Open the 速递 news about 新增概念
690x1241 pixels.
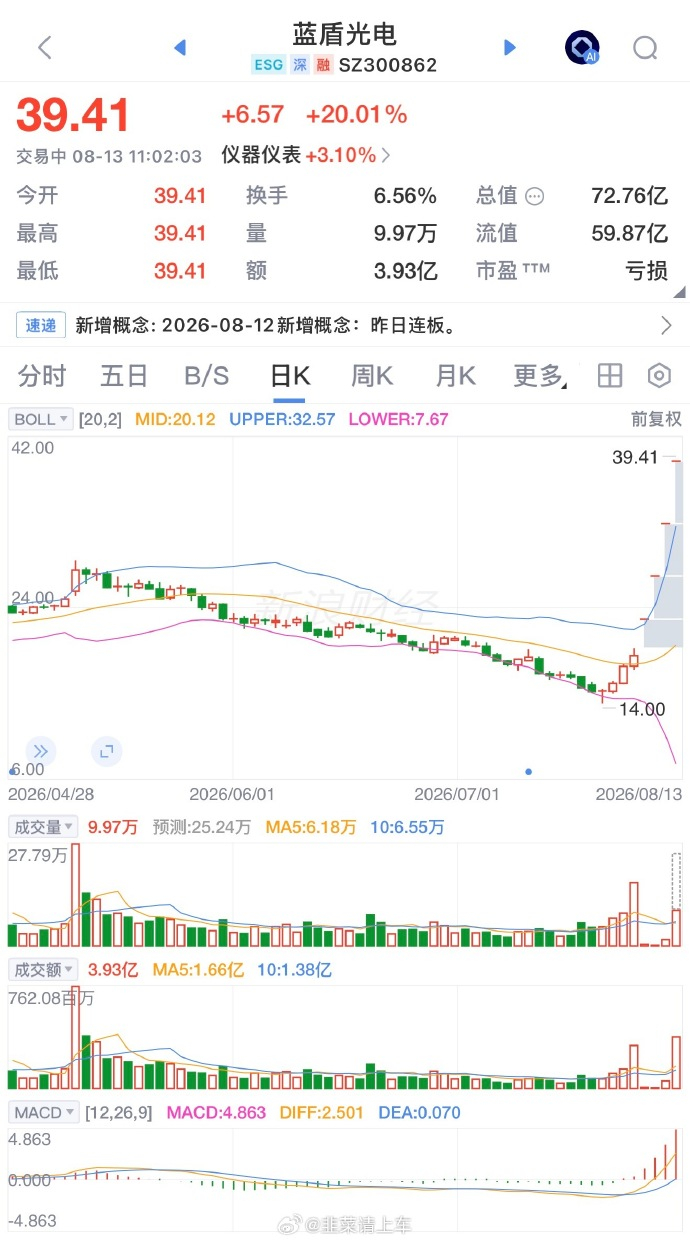(x=345, y=325)
